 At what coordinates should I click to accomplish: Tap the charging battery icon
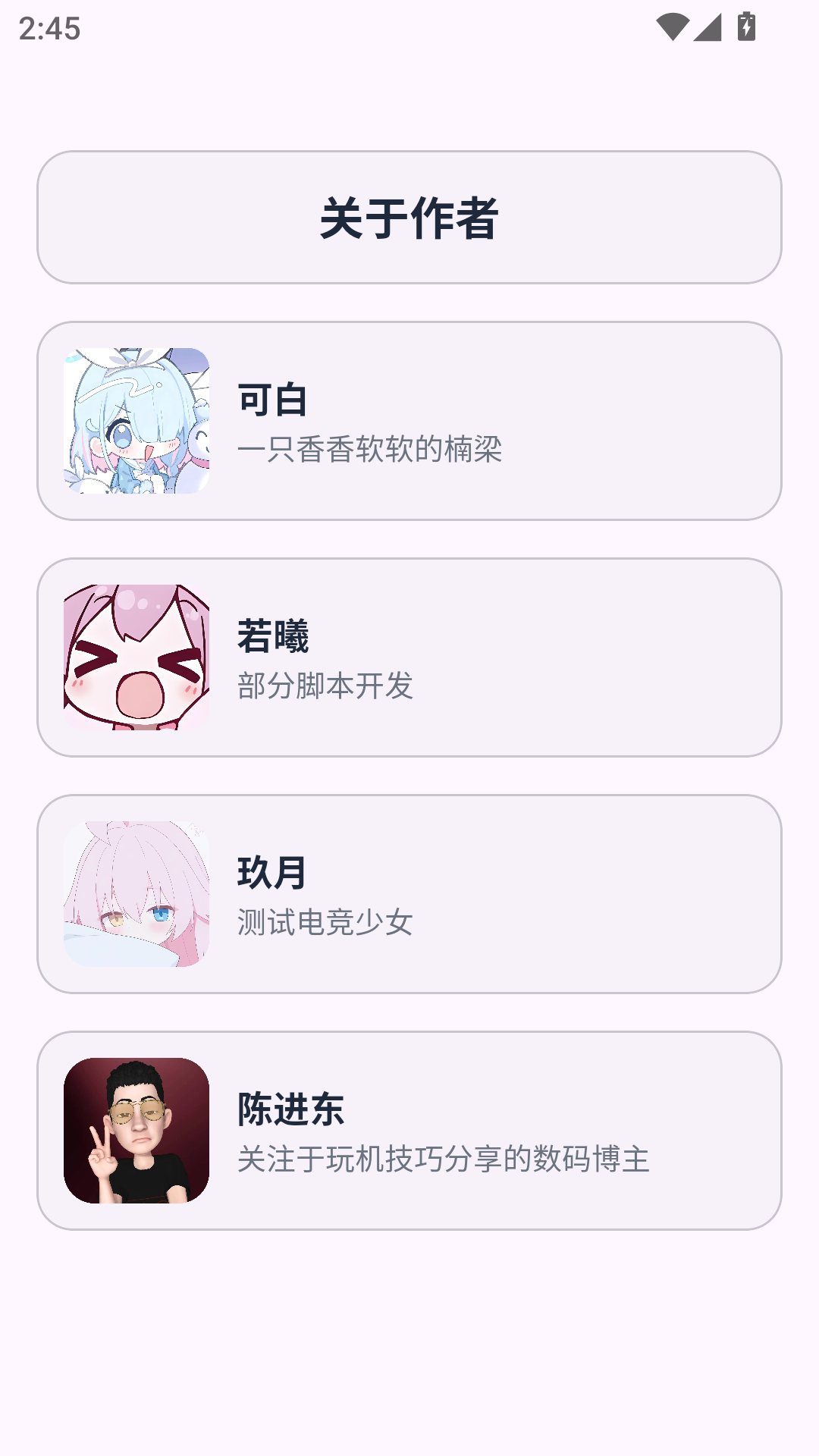[x=747, y=25]
